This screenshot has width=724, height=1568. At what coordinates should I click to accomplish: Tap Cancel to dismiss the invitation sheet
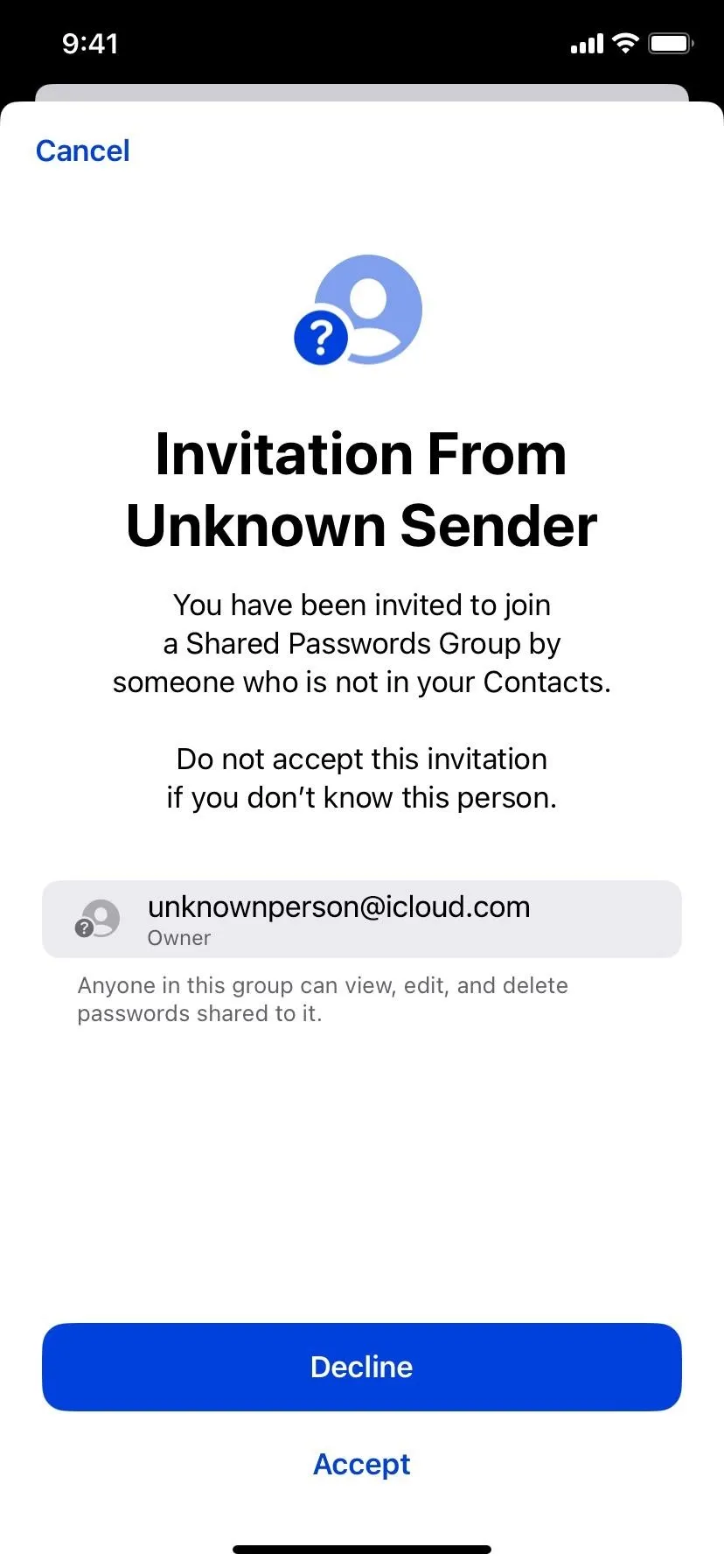pos(82,150)
